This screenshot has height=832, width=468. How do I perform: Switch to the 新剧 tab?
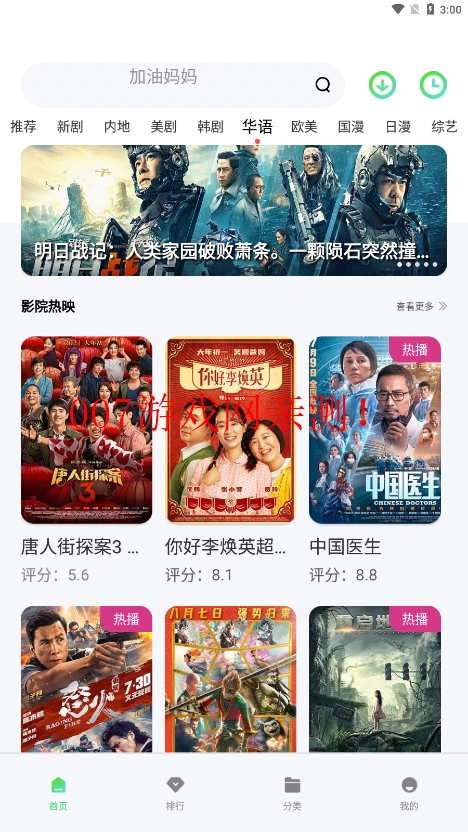[70, 126]
